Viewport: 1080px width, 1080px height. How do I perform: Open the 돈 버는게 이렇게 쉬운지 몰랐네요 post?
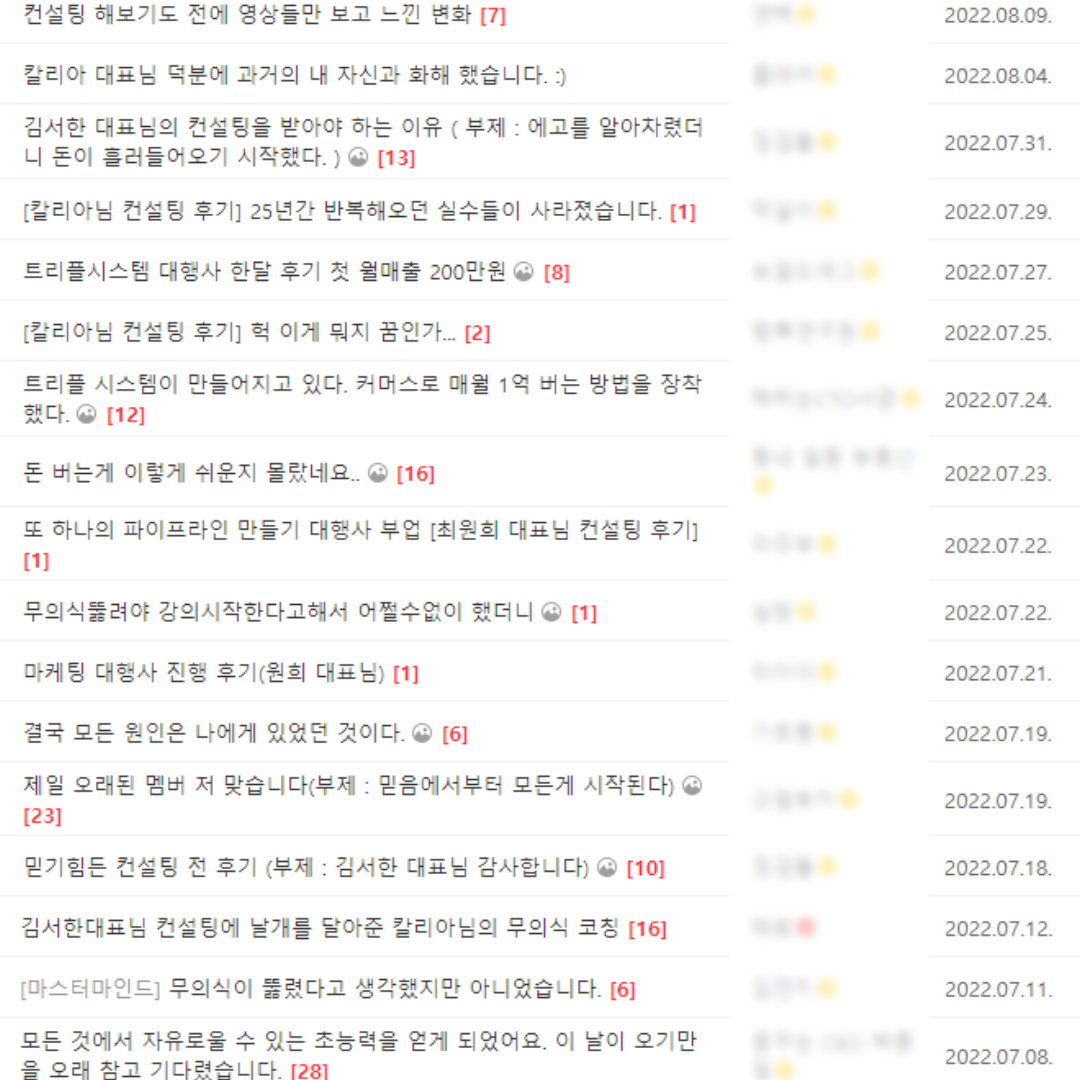click(x=190, y=473)
